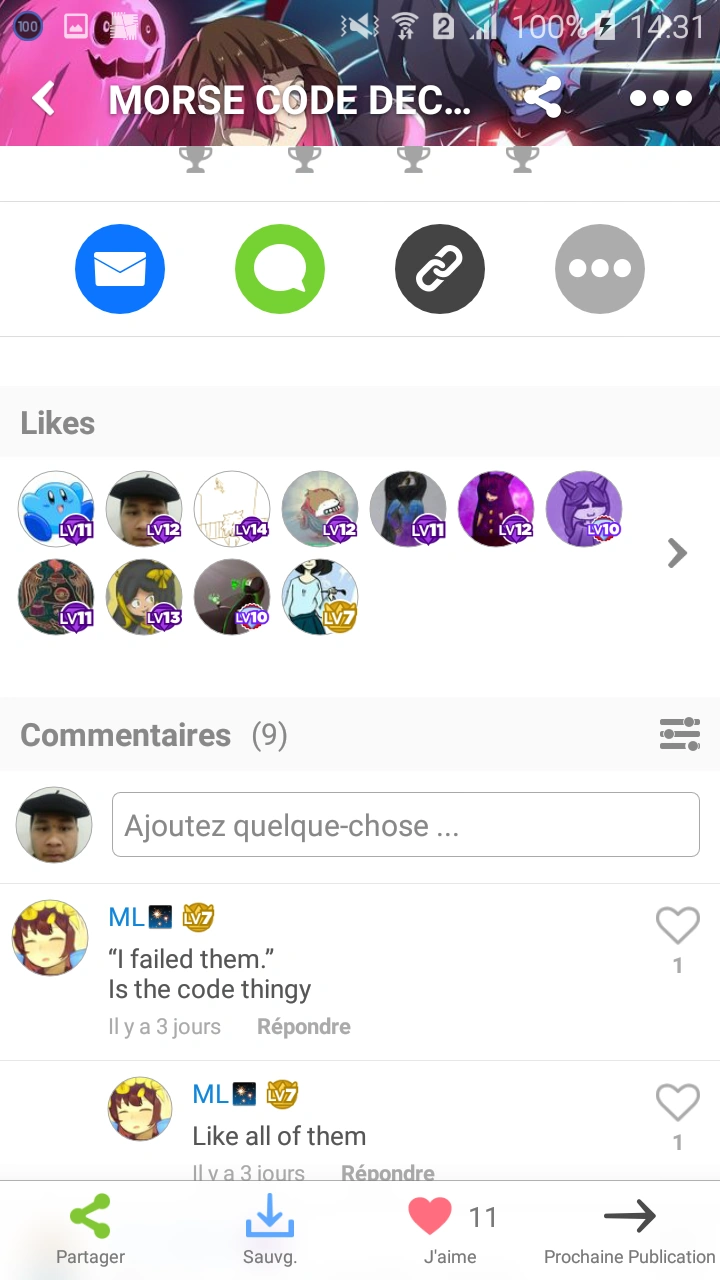
Task: Save the post with Sauvg.
Action: coord(270,1231)
